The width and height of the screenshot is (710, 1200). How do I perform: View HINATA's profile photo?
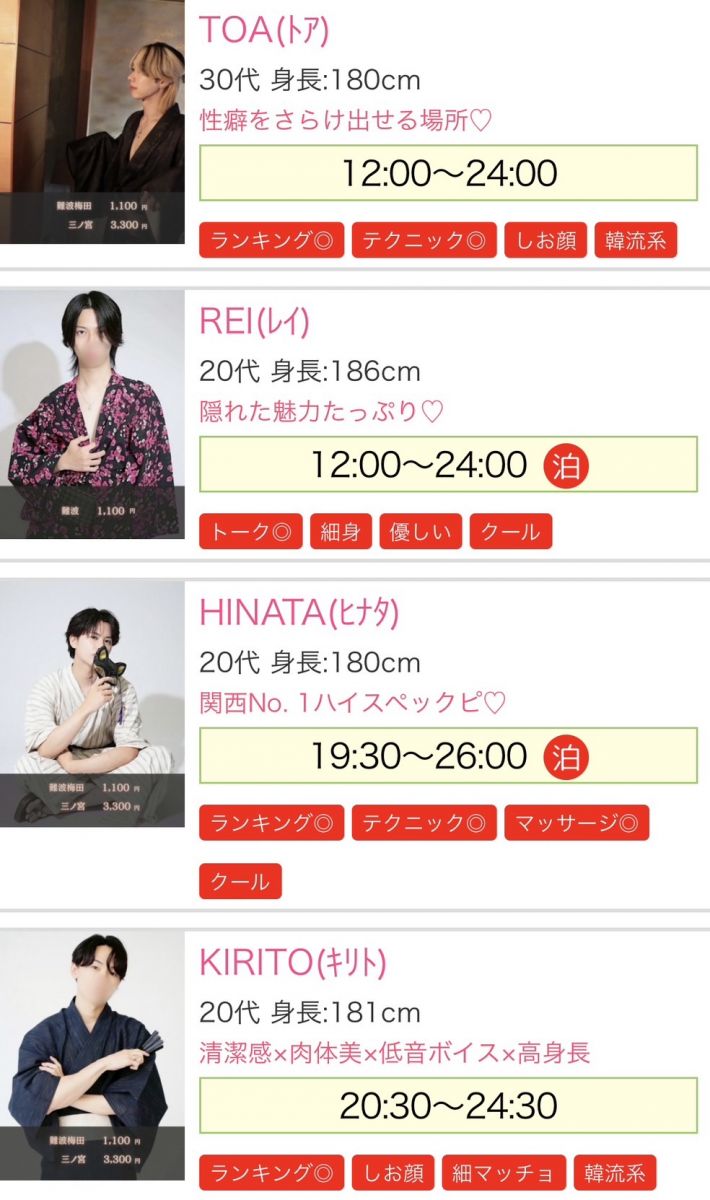click(x=92, y=704)
